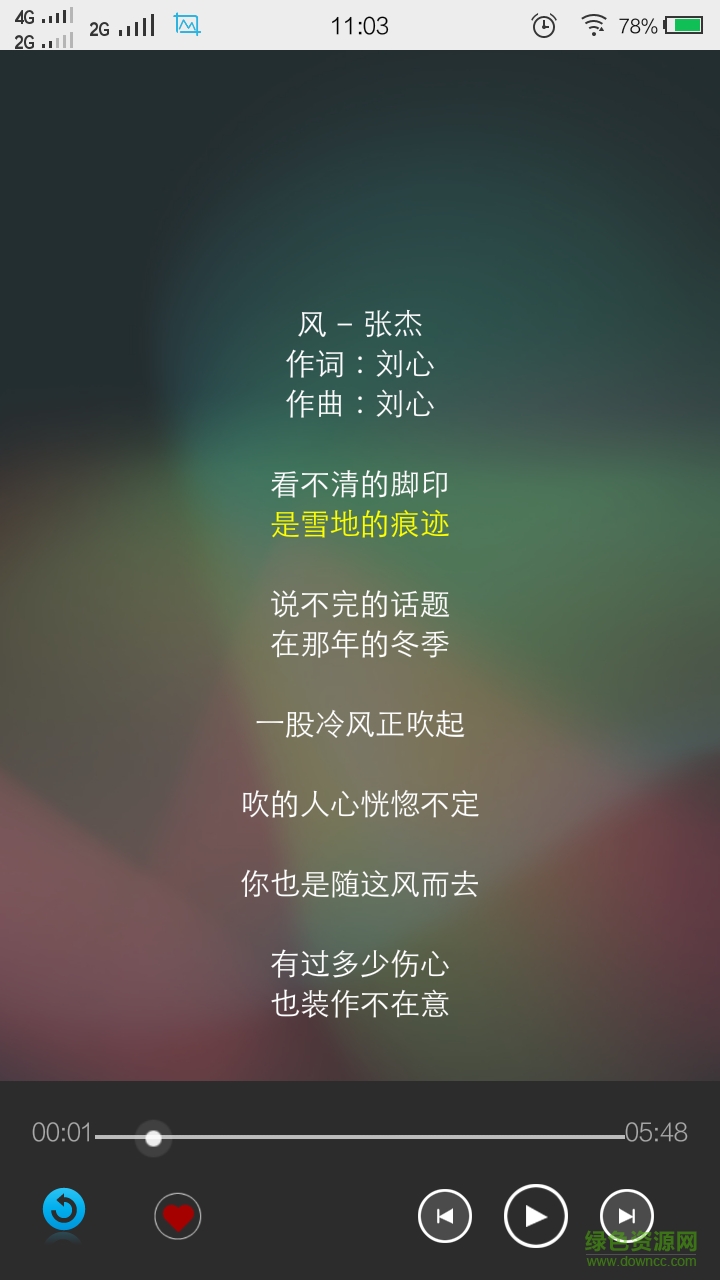
Task: Start playback with the play button
Action: 536,1216
